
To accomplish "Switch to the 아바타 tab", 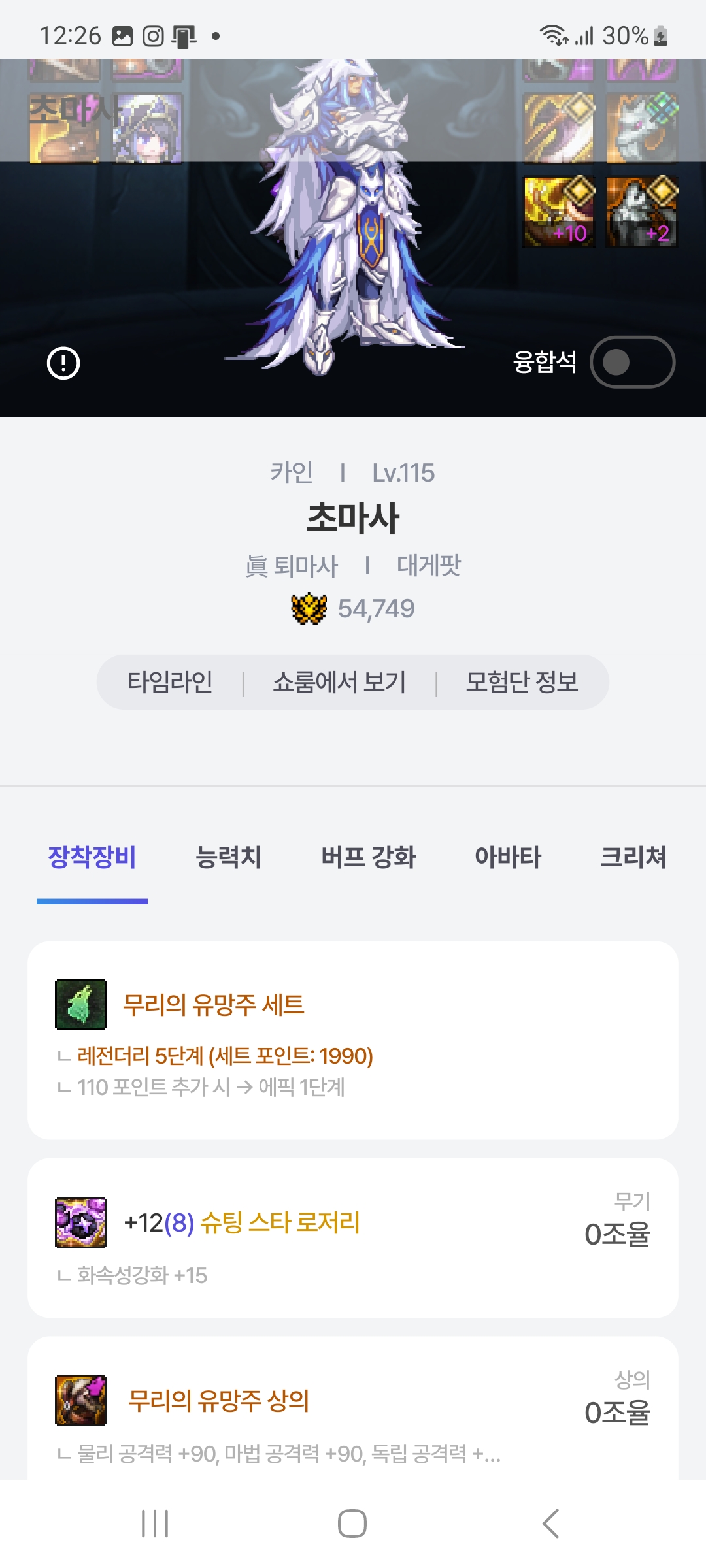I will 508,857.
